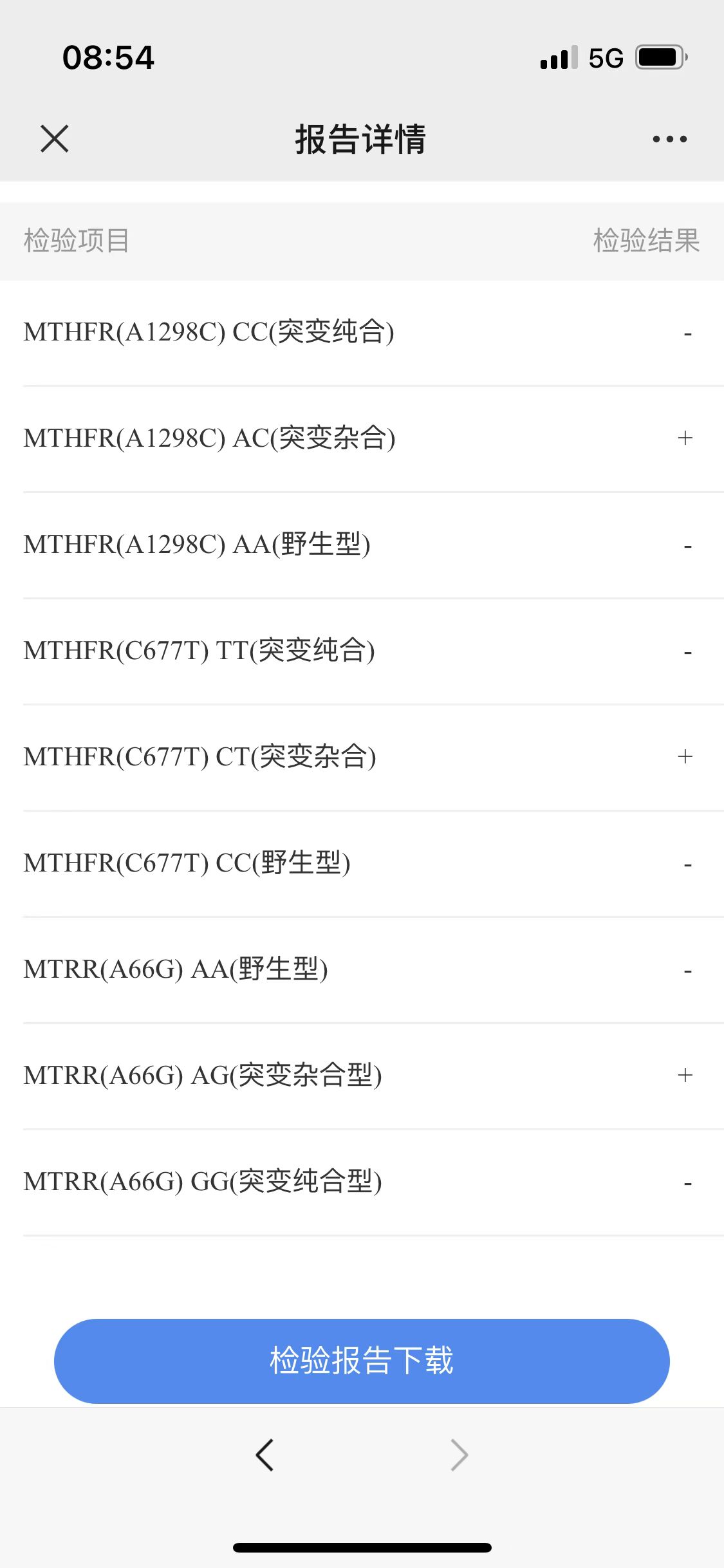Tap the 检验报告下载 download button

(x=362, y=1361)
